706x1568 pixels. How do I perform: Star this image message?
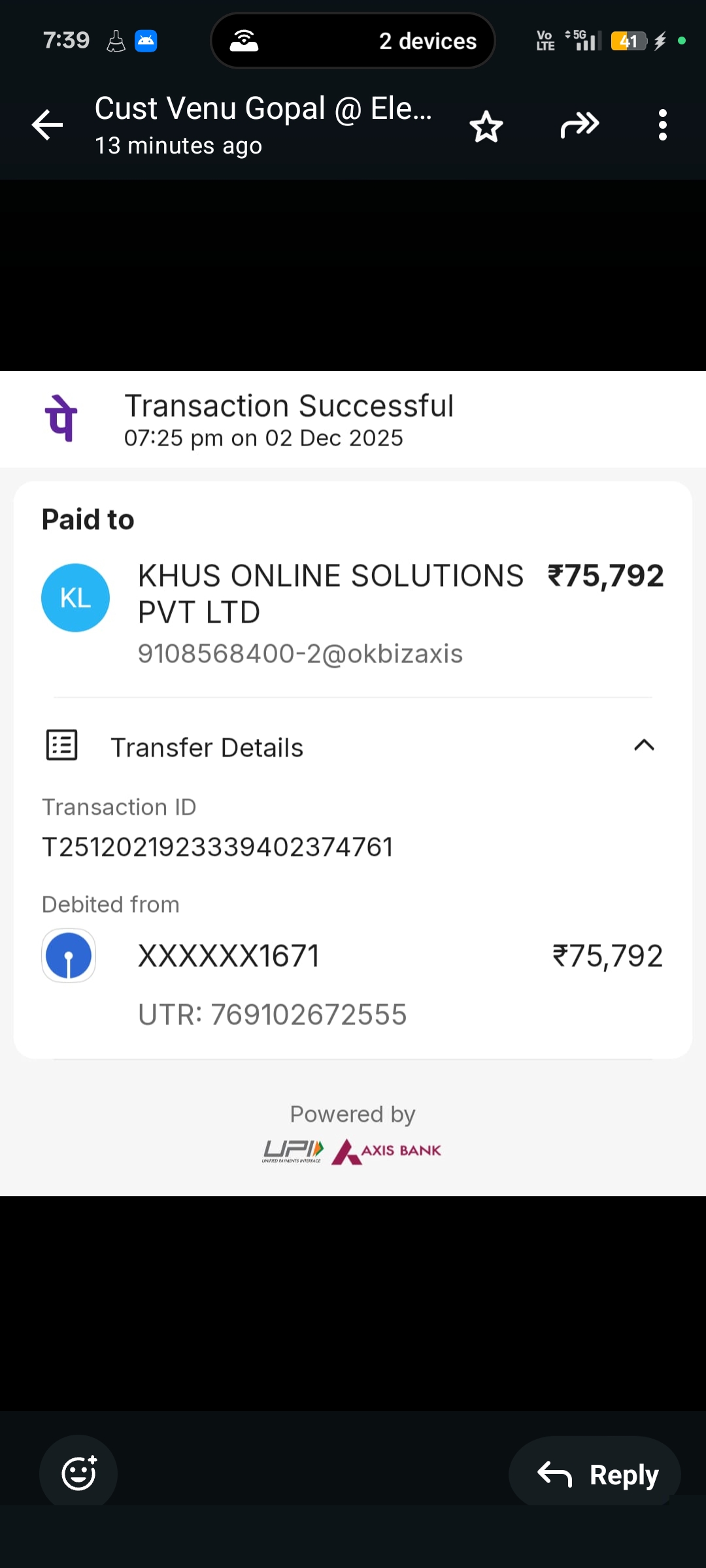486,126
